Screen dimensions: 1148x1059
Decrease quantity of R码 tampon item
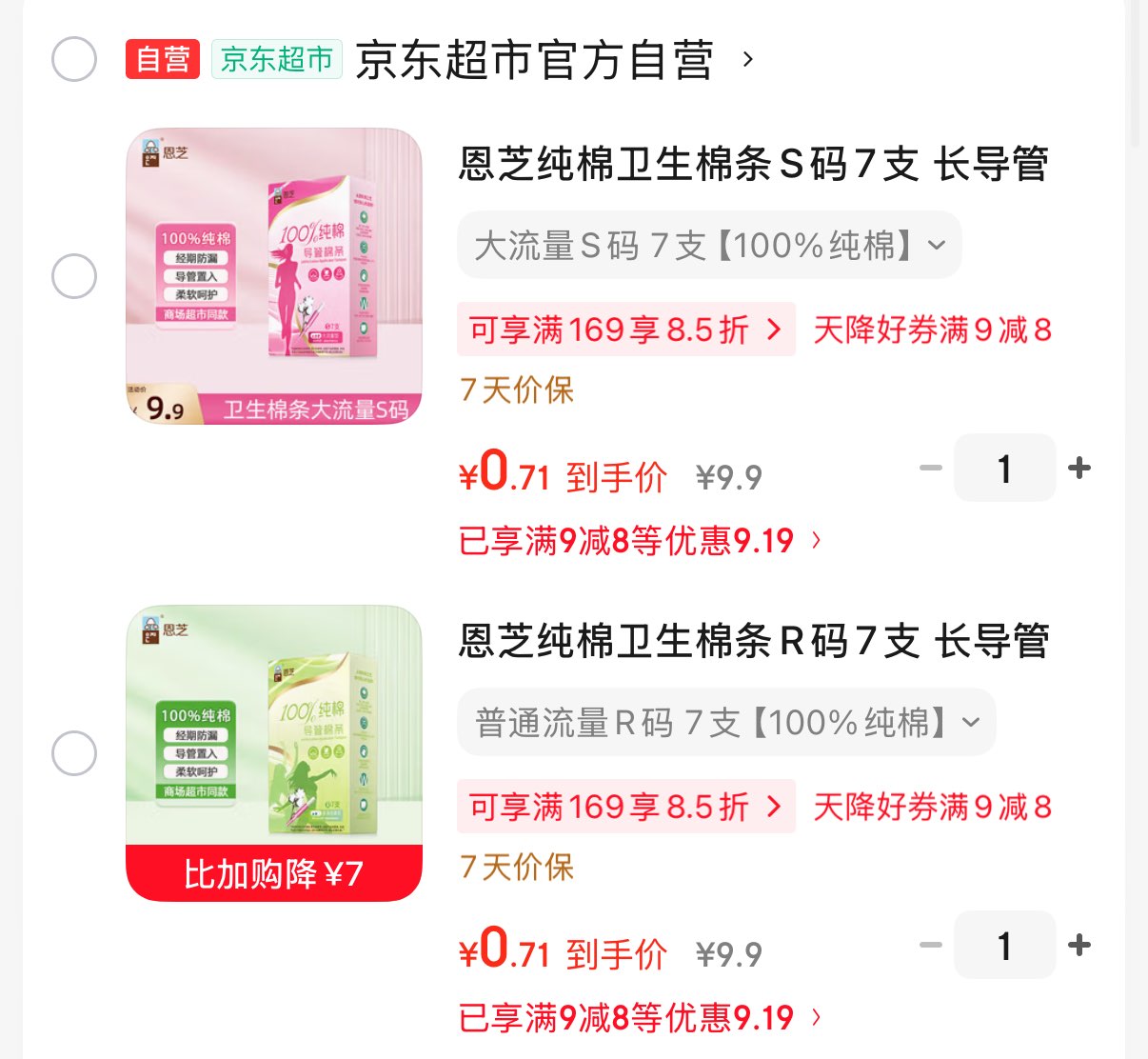[931, 945]
